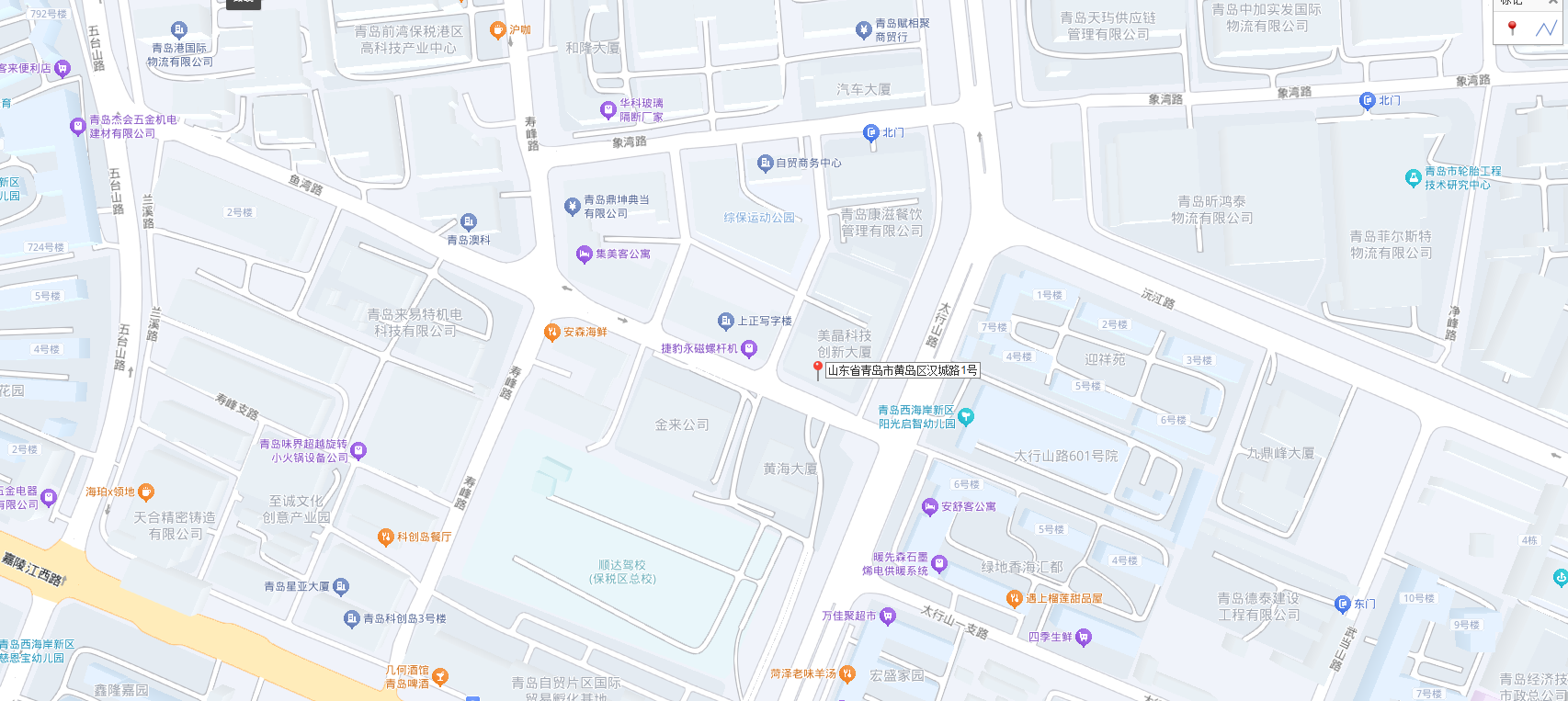Select the polyline drawing tool

(1545, 28)
